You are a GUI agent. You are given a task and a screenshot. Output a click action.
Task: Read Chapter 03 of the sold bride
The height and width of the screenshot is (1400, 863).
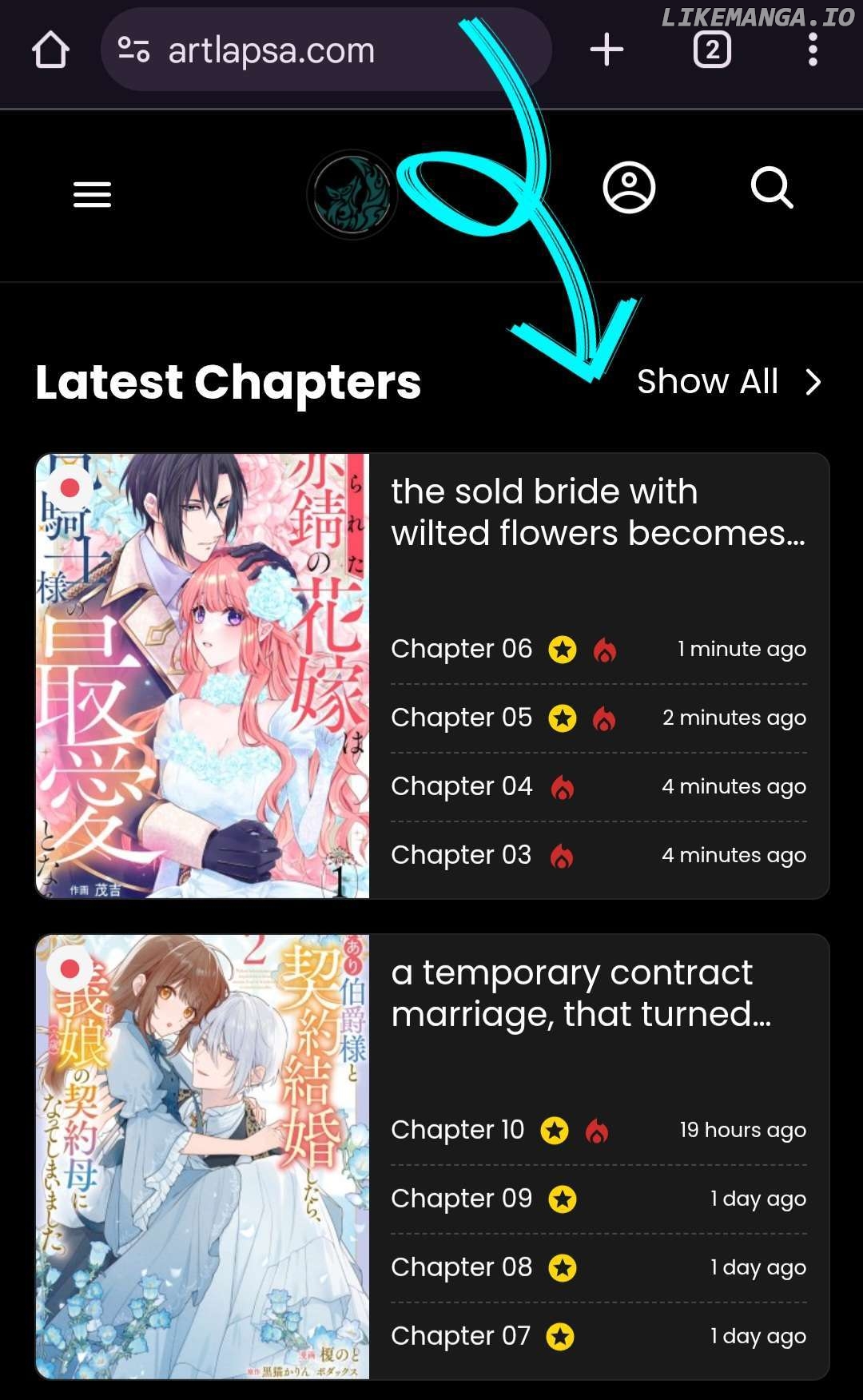[461, 855]
